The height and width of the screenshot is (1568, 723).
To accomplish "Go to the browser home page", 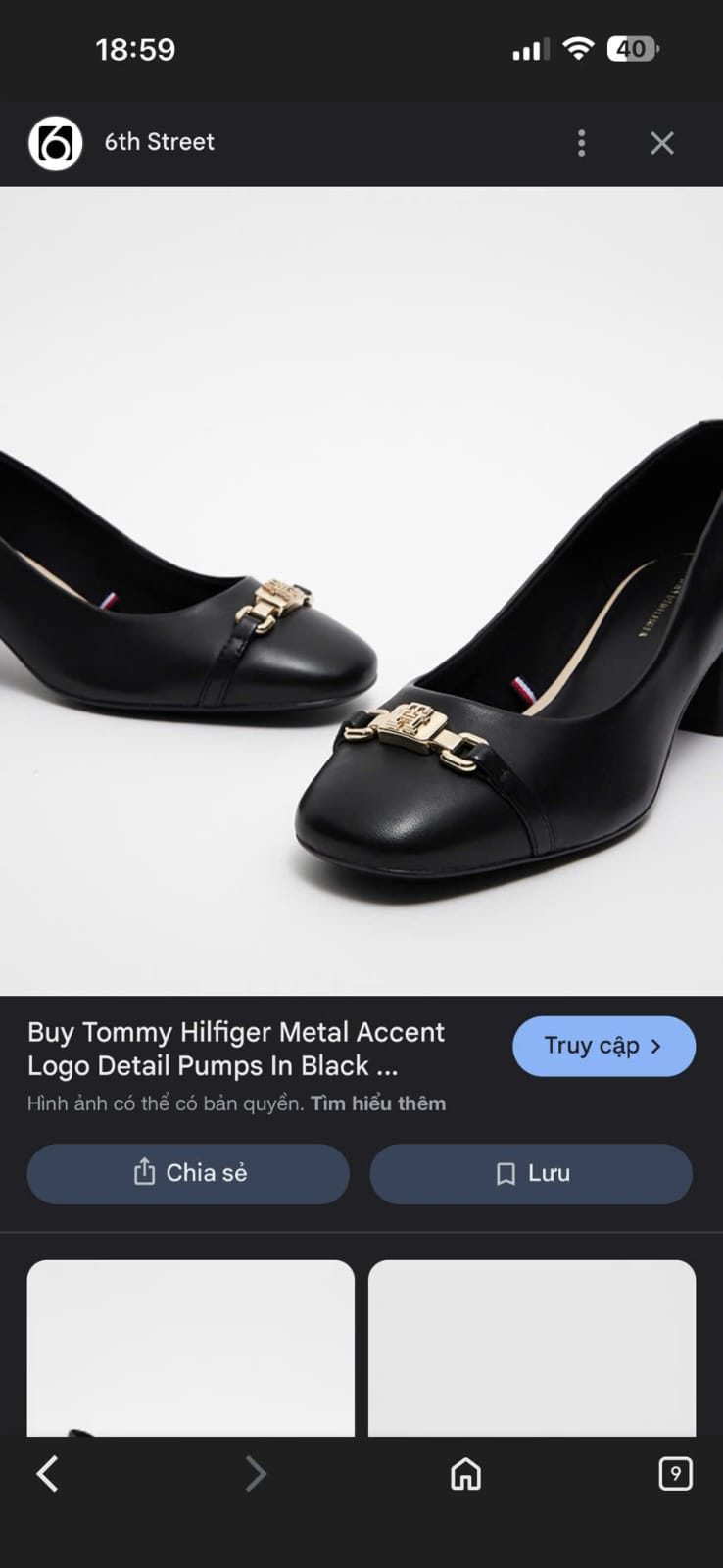I will (x=465, y=1473).
